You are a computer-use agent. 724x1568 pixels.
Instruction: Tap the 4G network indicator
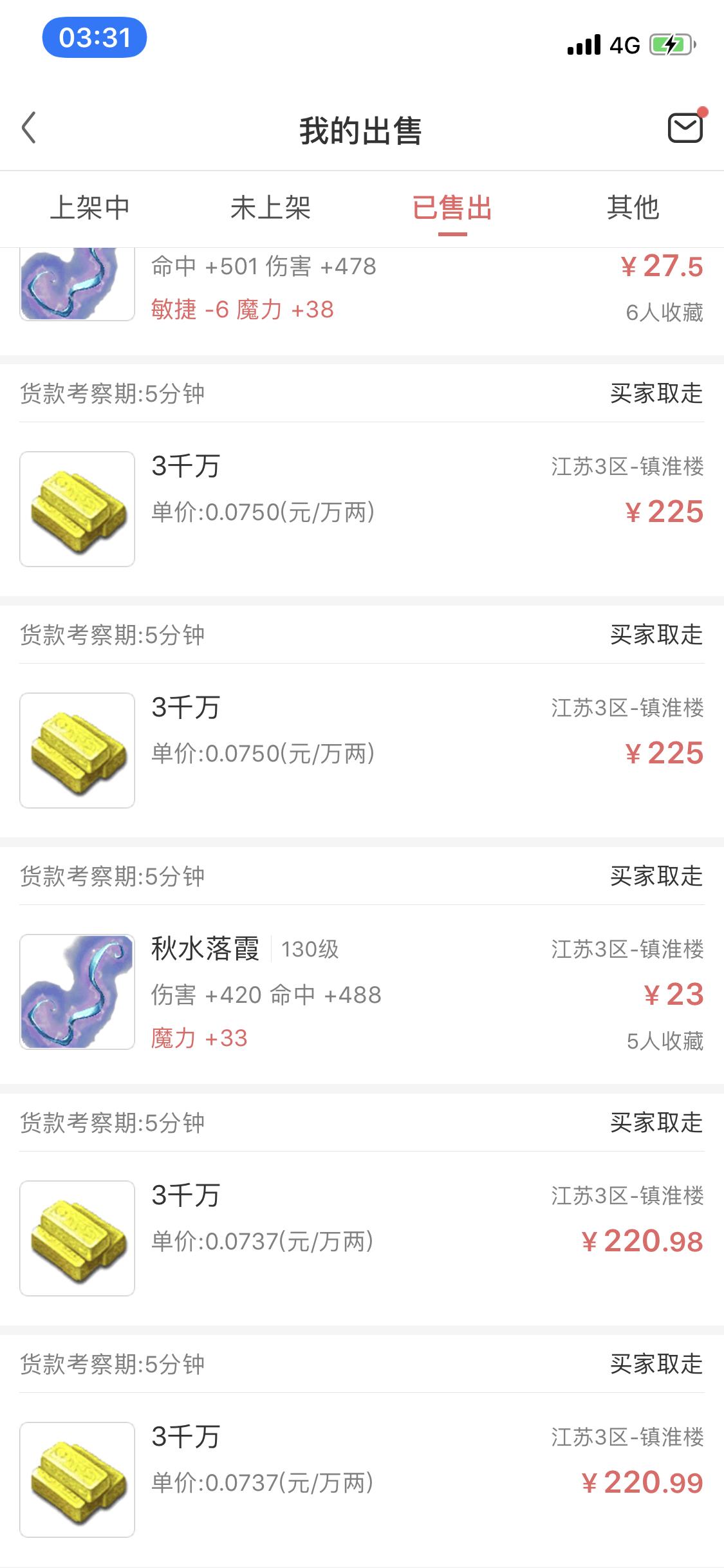626,45
